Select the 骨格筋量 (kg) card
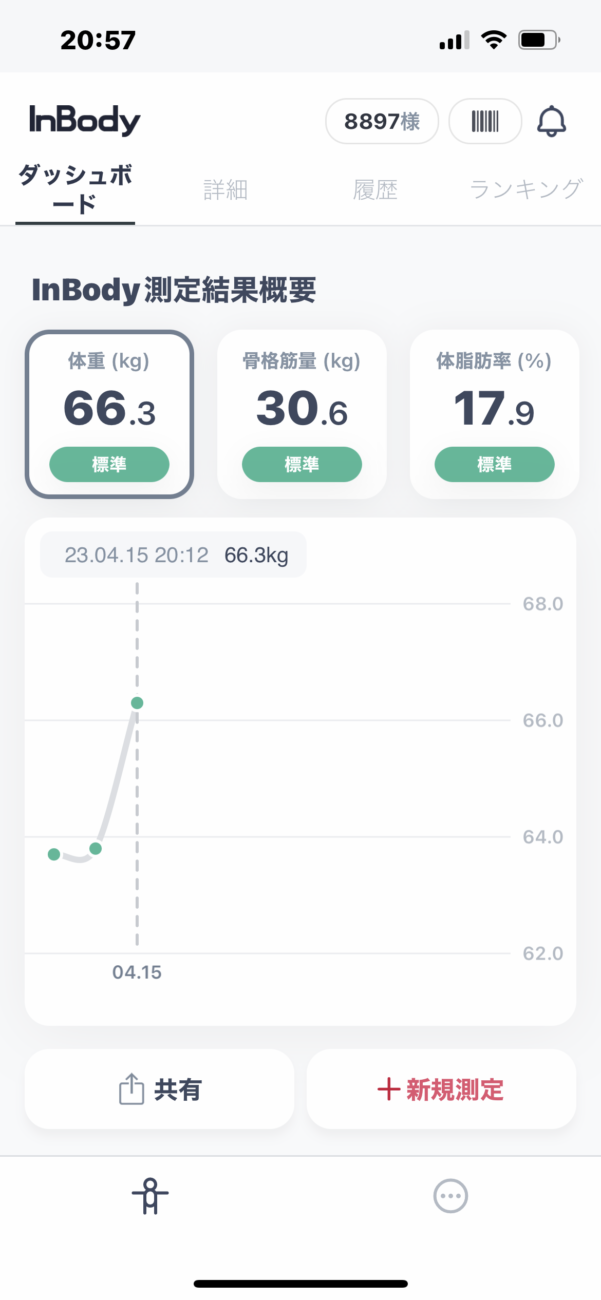Screen dimensions: 601x1300 (x=302, y=414)
